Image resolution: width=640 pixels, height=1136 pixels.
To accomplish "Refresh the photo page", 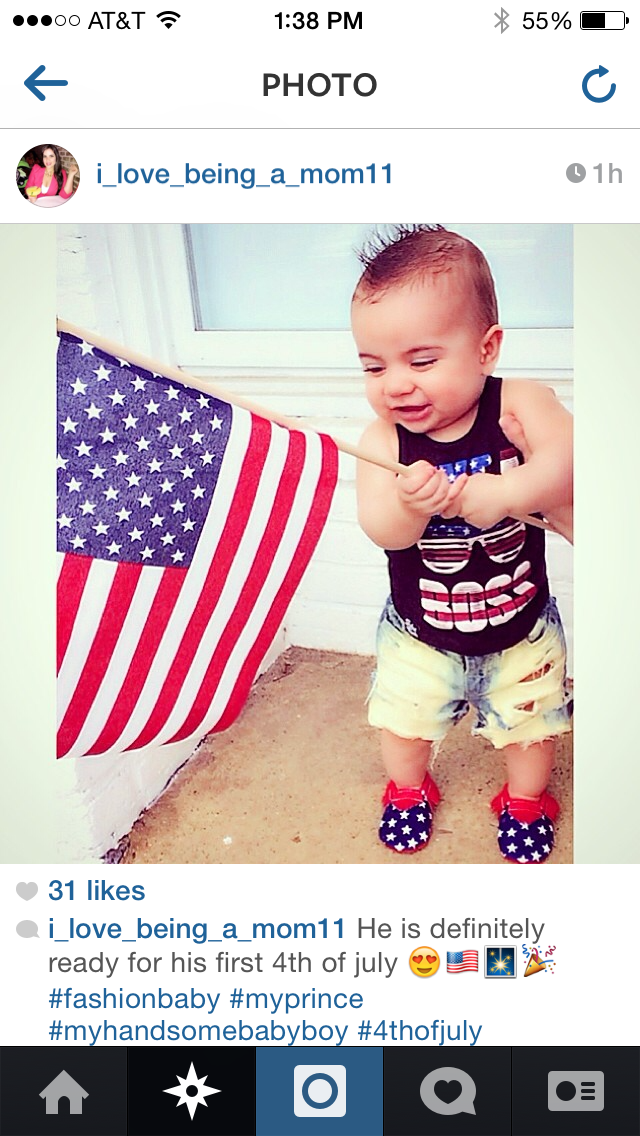I will pyautogui.click(x=599, y=84).
